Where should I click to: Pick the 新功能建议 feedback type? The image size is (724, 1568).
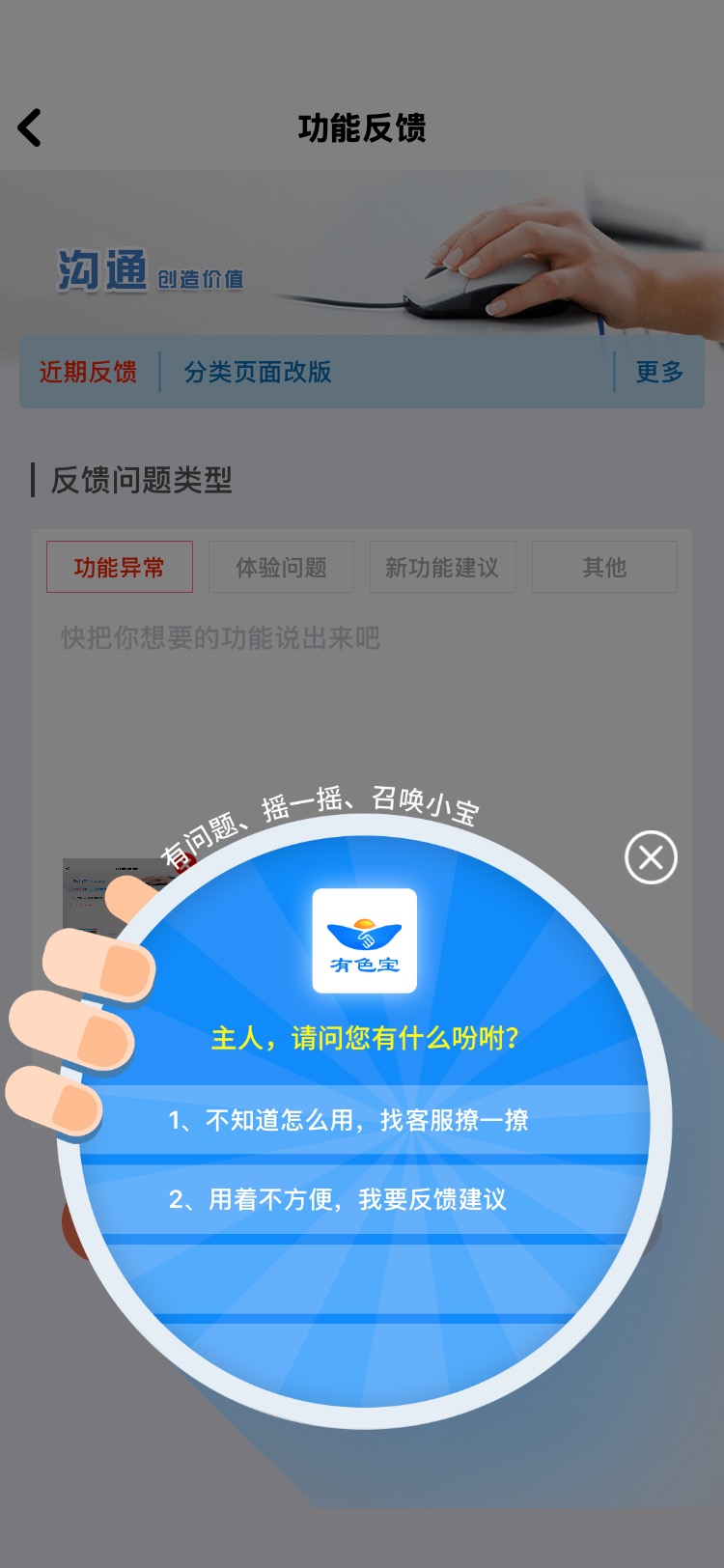click(x=442, y=567)
